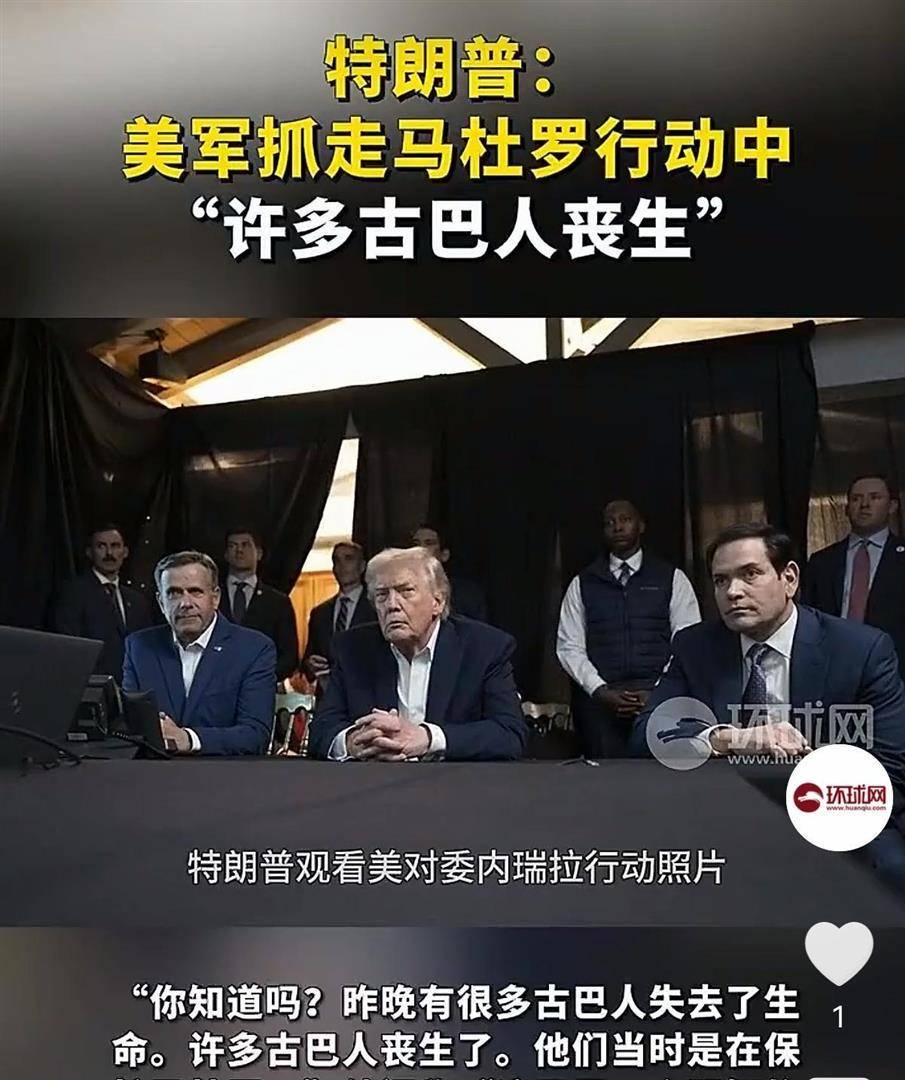Open the 环球网 author avatar
This screenshot has width=905, height=1080.
[838, 797]
